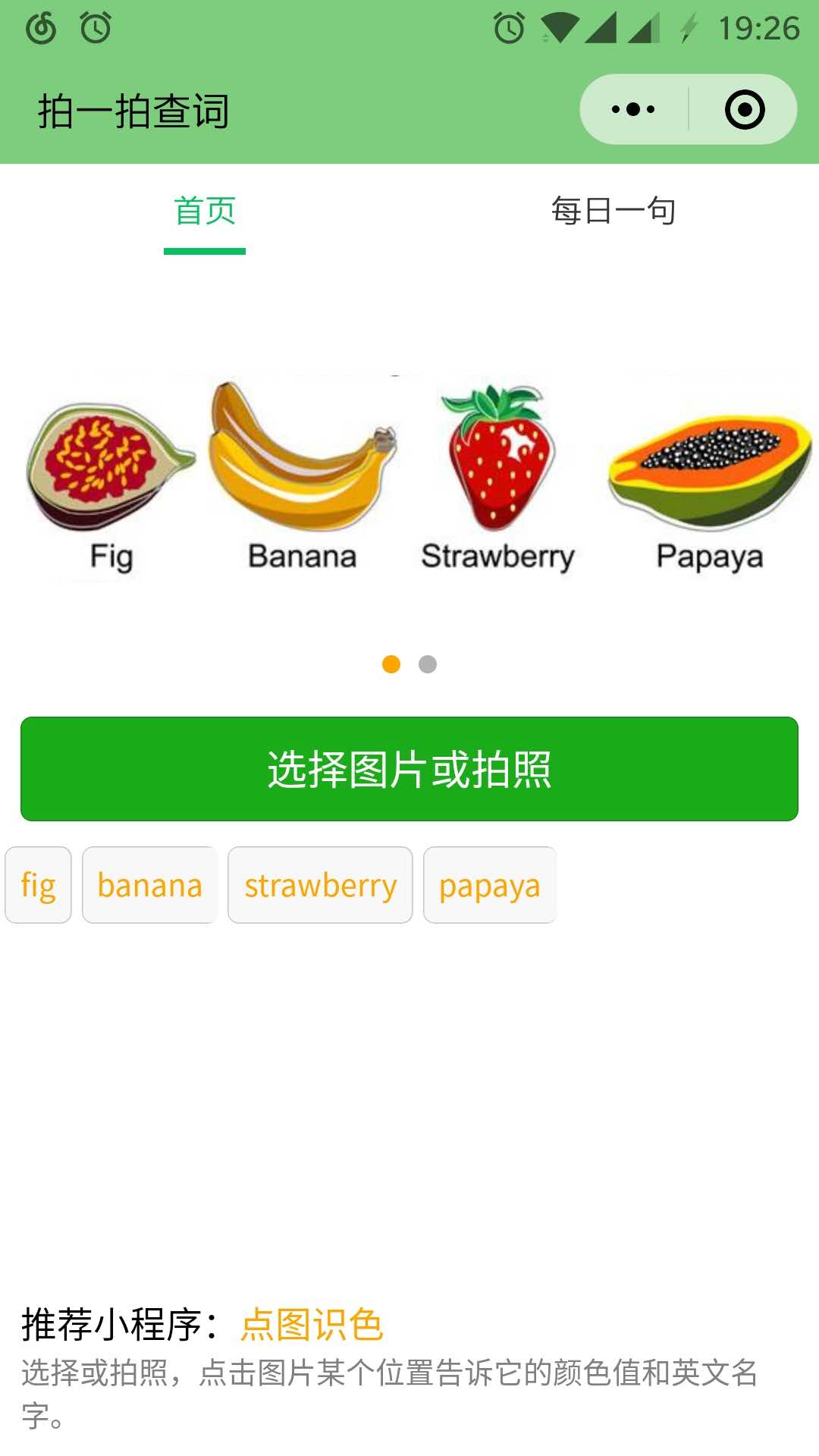Image resolution: width=819 pixels, height=1456 pixels.
Task: Open the fruit picture banner
Action: (x=409, y=479)
